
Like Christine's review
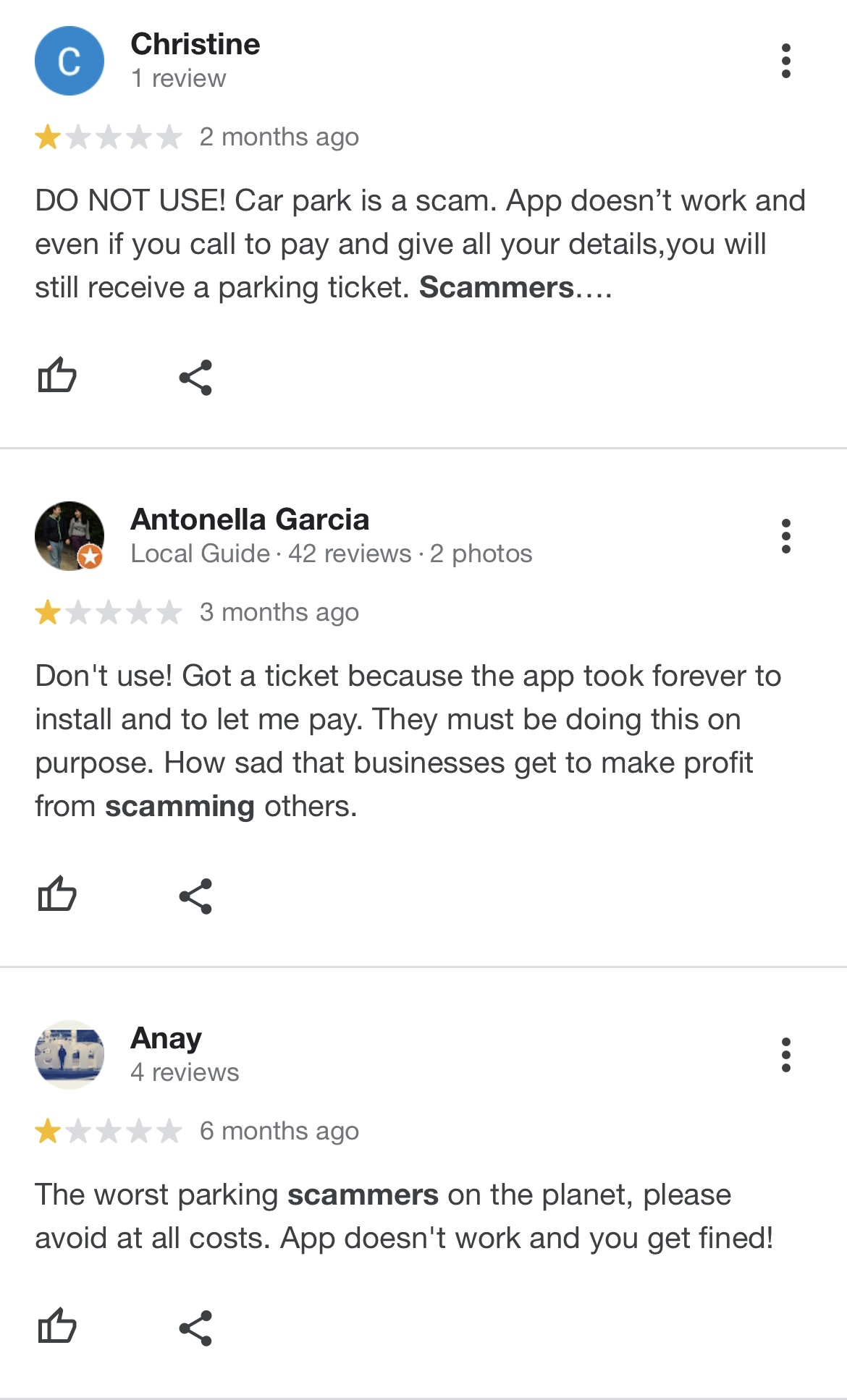coord(57,376)
